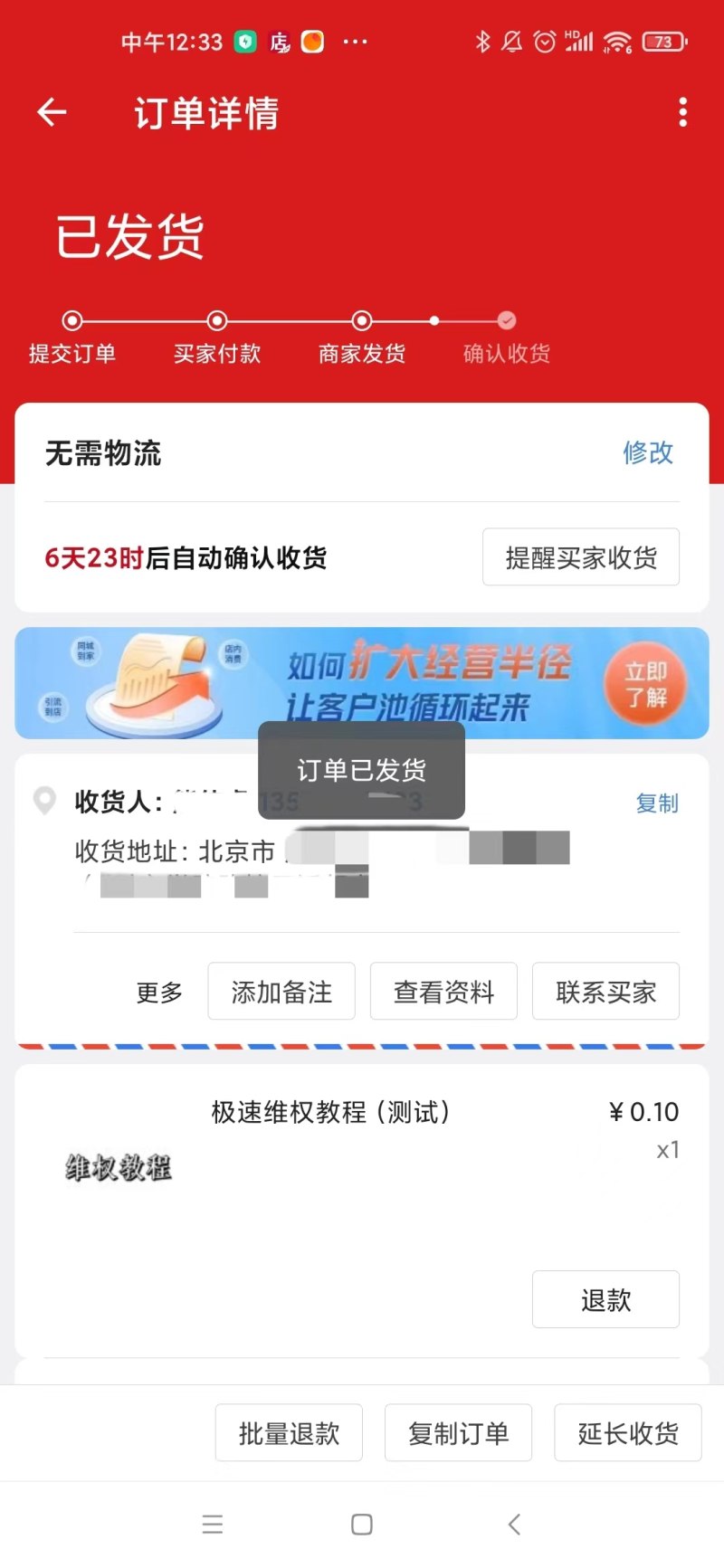Tap the location pin next to 收货人
This screenshot has width=724, height=1568.
(44, 801)
